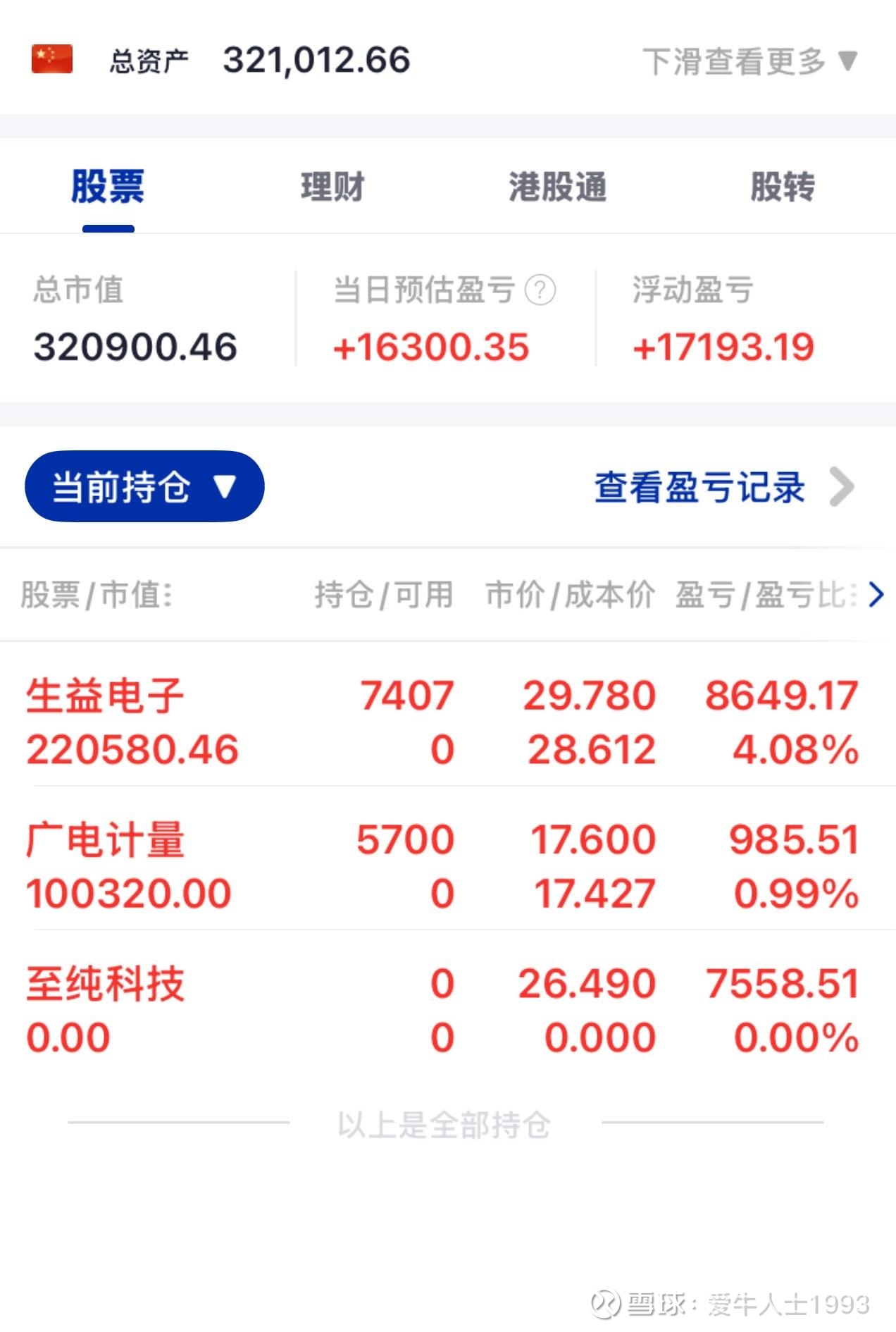Switch to the 理财 tab

tap(332, 186)
